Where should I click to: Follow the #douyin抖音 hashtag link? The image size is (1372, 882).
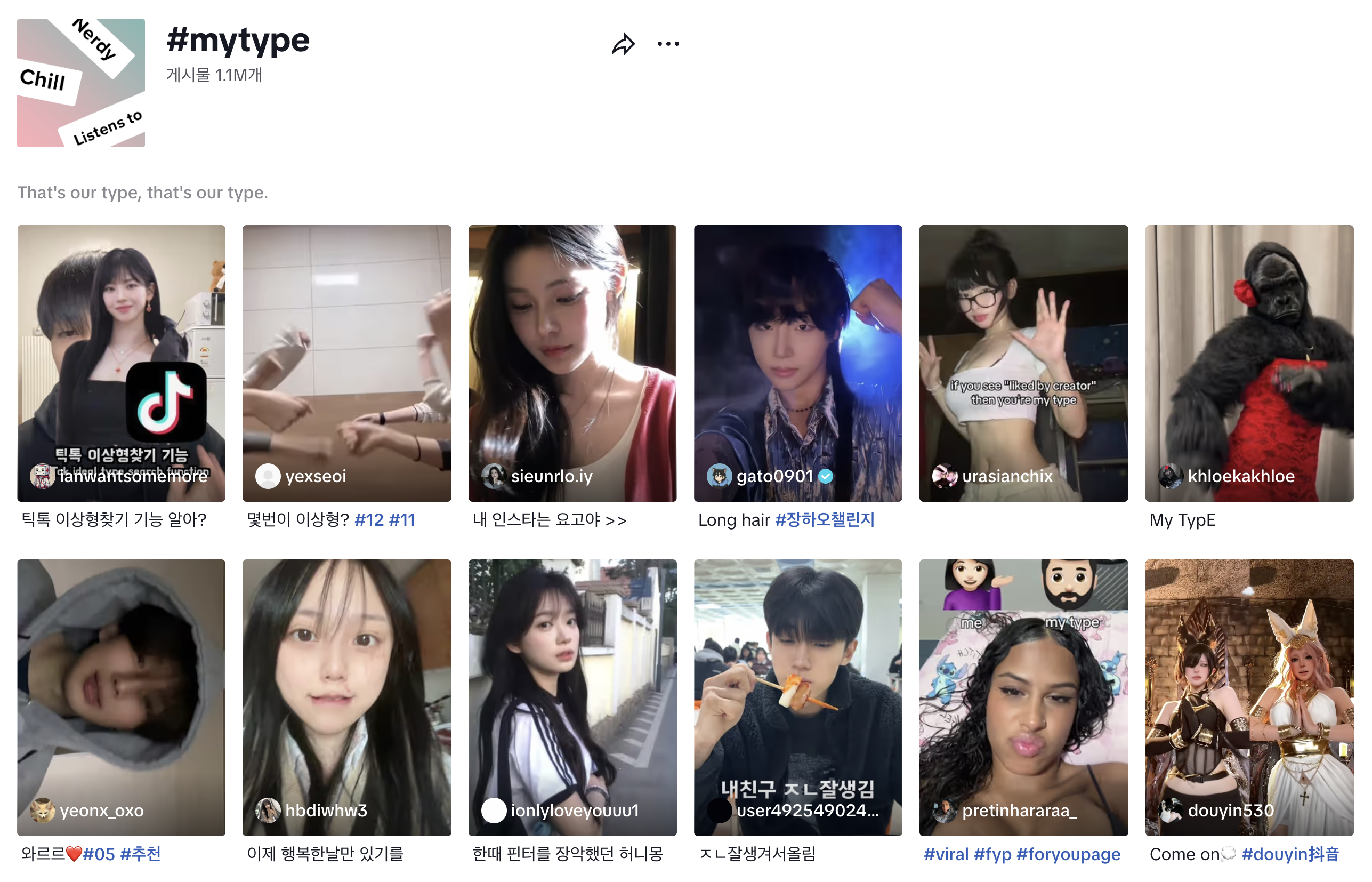(1289, 854)
